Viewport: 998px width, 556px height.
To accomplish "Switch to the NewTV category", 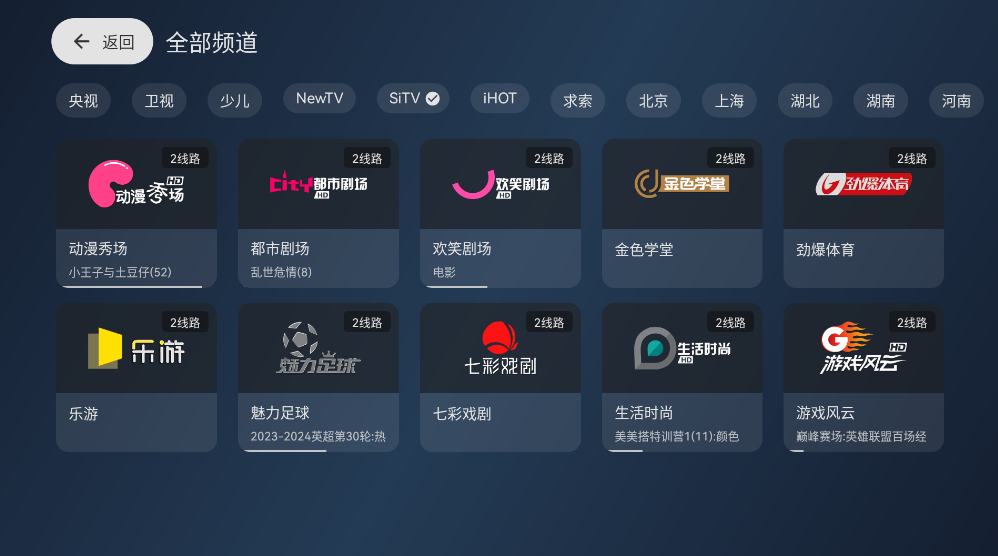I will [x=319, y=98].
